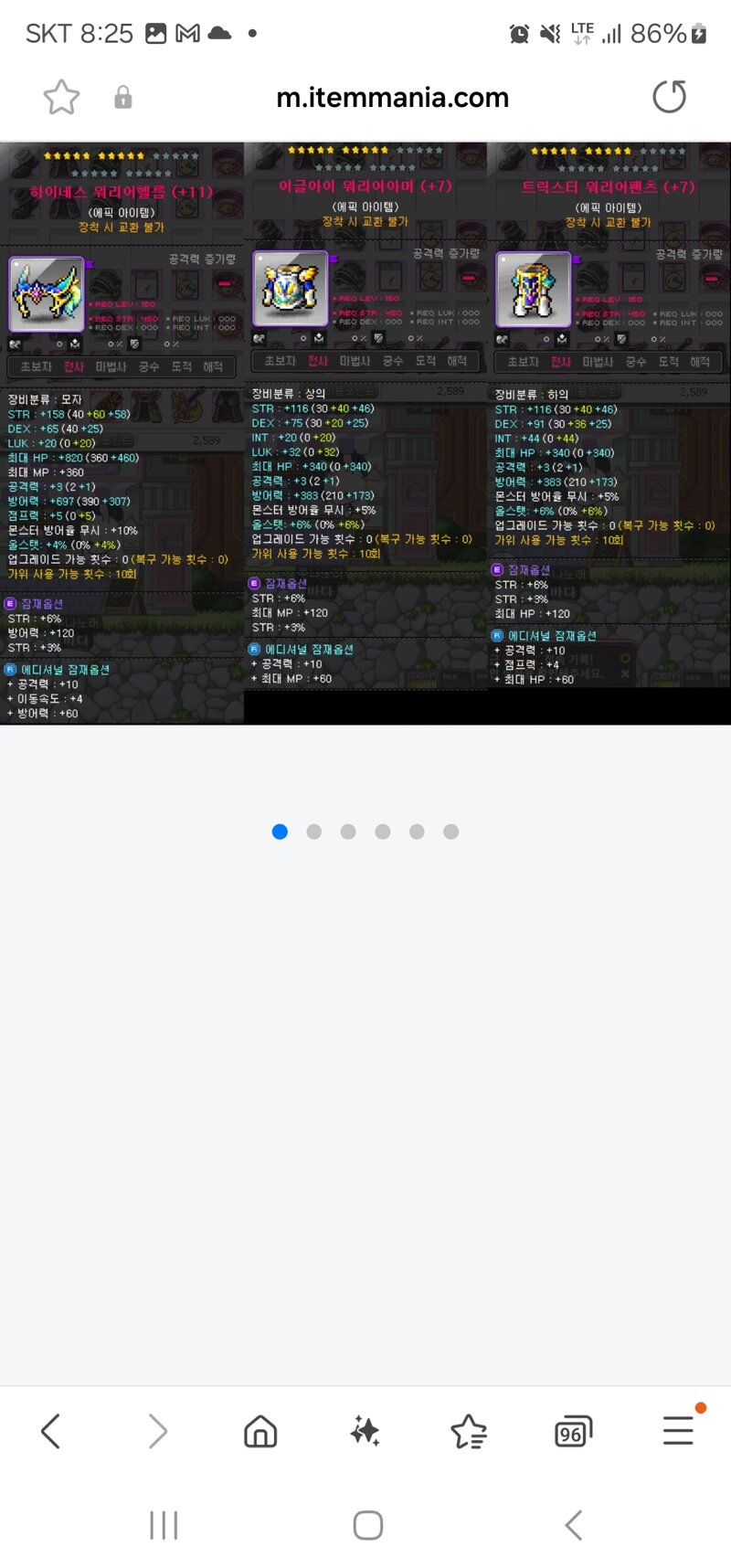Reload the current page
Screen dimensions: 731x1568
[x=669, y=97]
